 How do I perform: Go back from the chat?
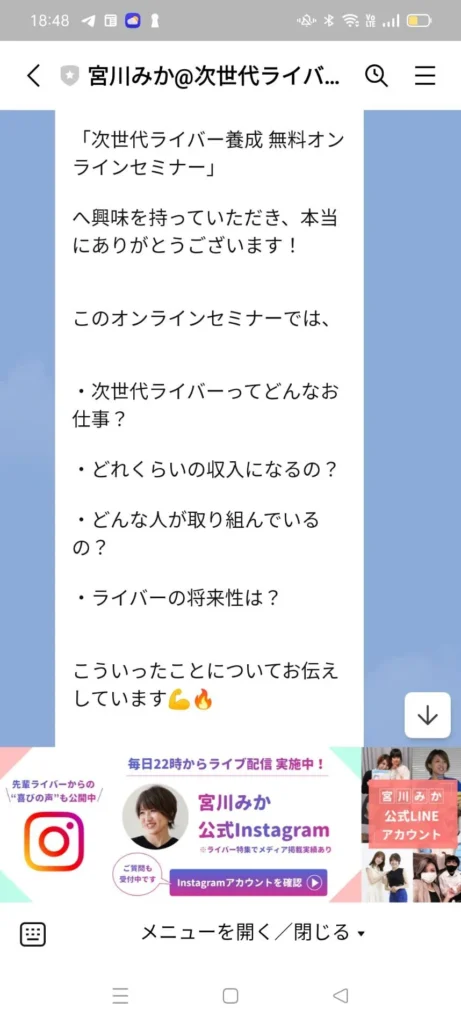34,76
